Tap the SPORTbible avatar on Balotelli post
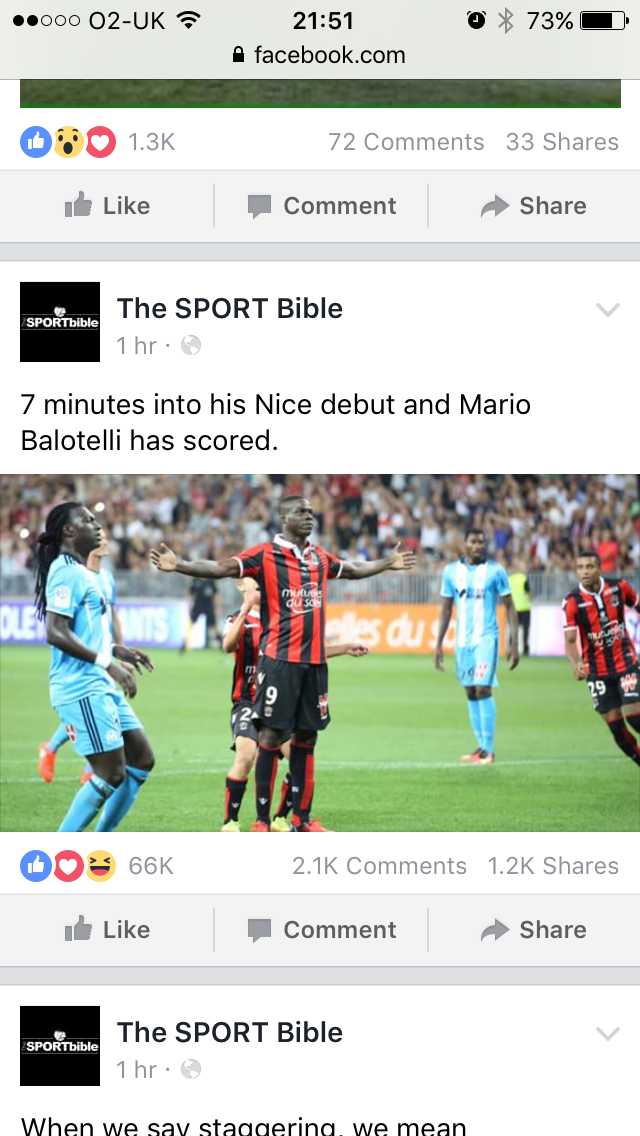This screenshot has height=1136, width=640. click(x=60, y=322)
